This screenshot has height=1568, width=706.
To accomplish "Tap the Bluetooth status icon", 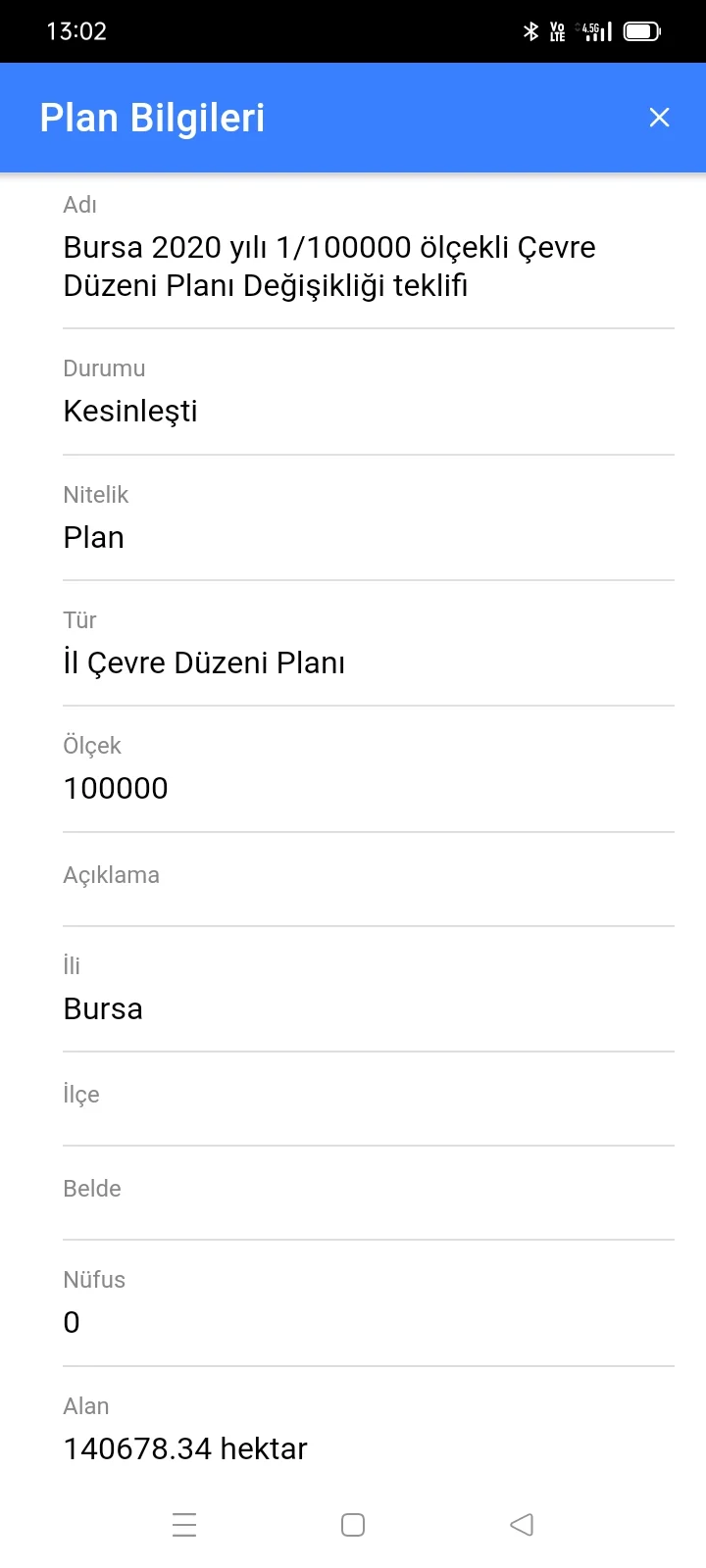I will click(x=531, y=30).
